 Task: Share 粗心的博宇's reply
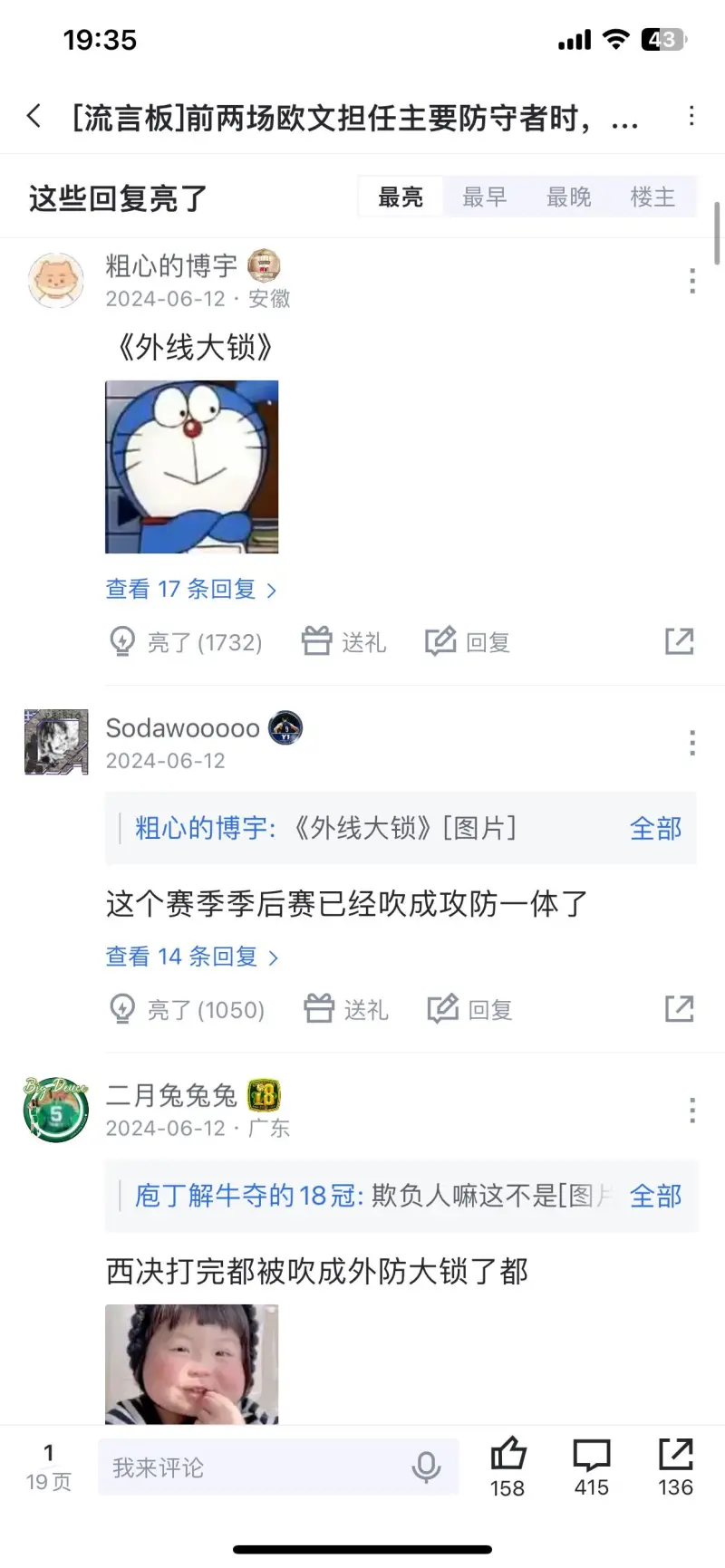click(x=679, y=641)
